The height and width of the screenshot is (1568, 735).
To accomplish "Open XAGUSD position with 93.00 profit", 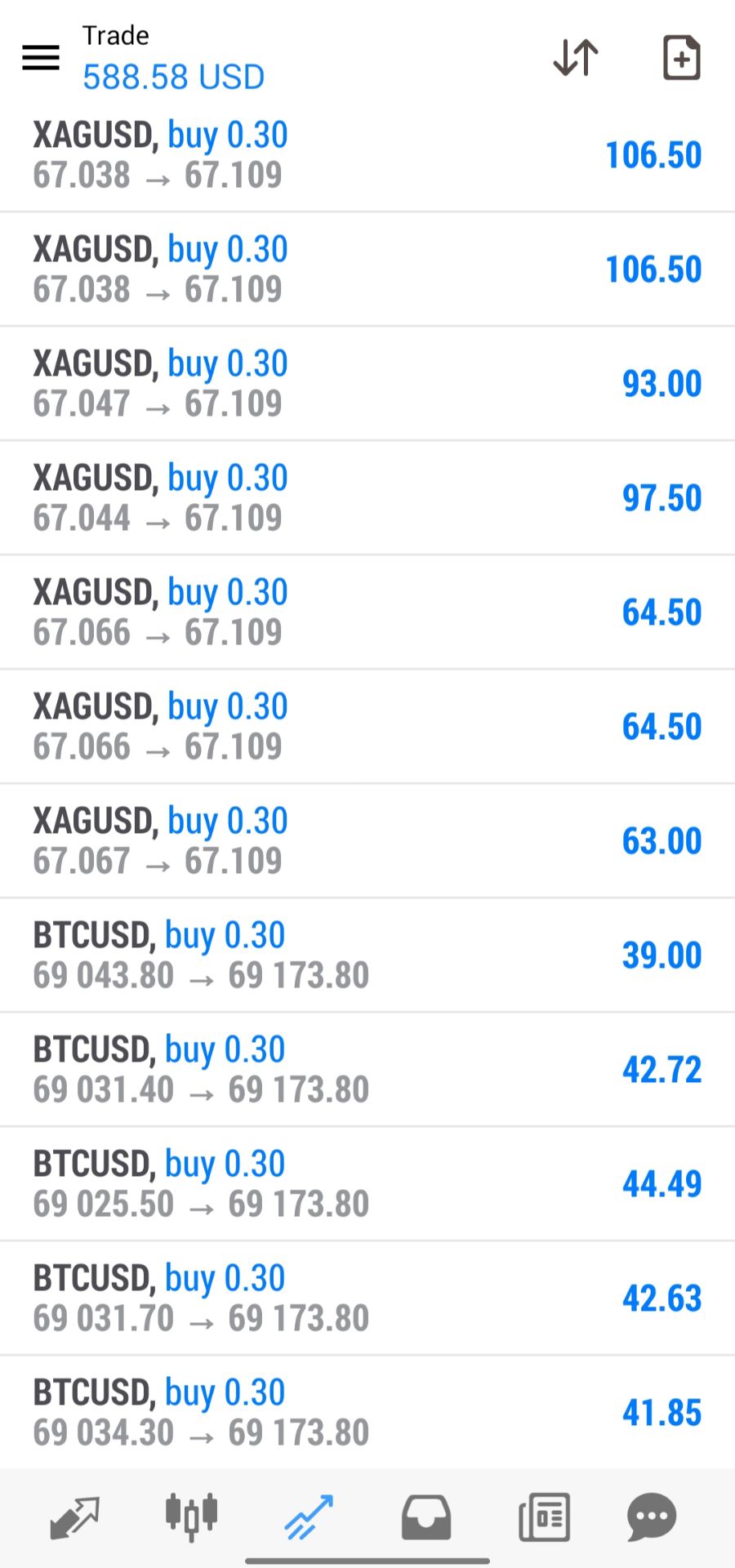I will click(x=367, y=384).
